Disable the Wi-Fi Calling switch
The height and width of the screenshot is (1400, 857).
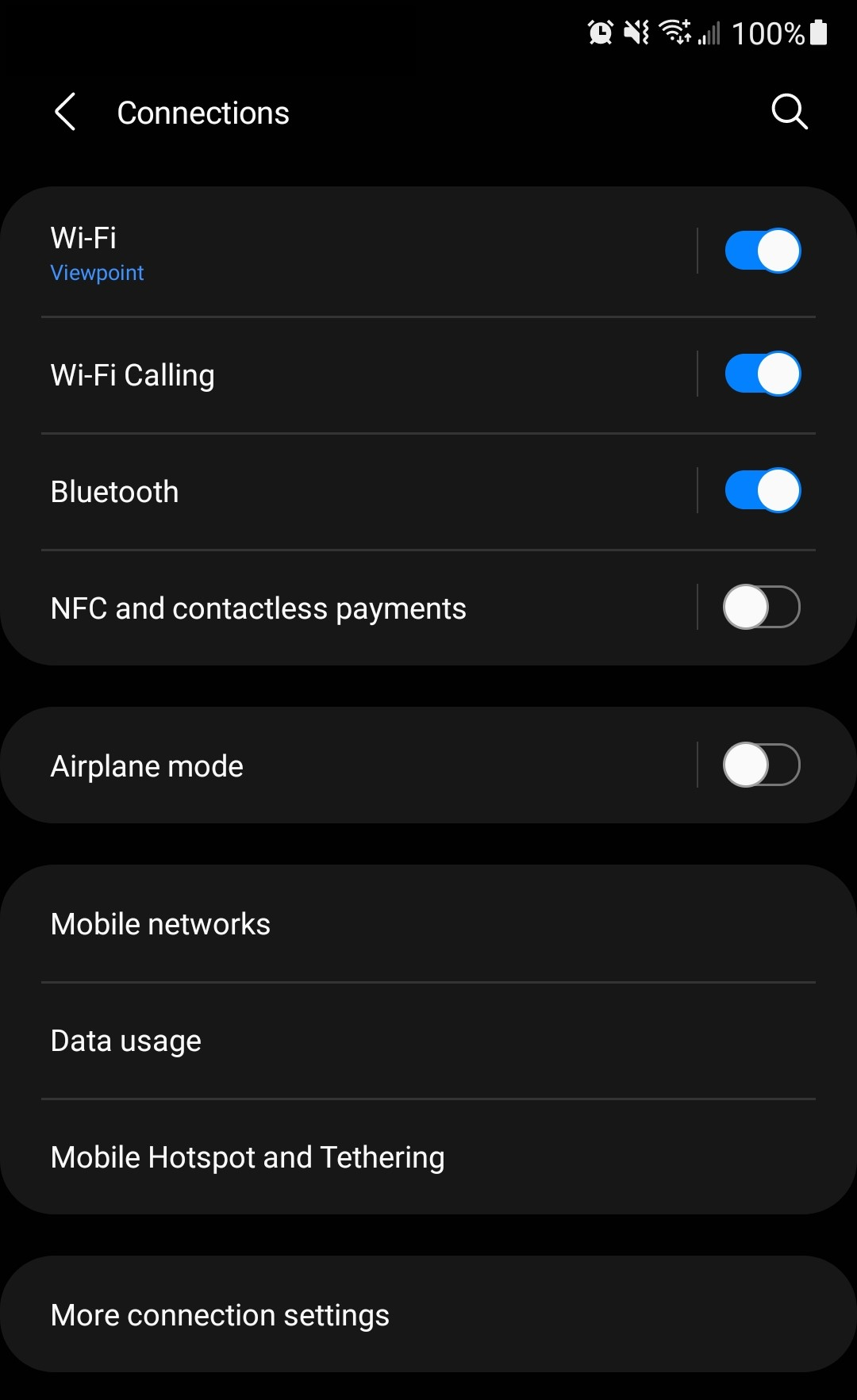pyautogui.click(x=762, y=374)
